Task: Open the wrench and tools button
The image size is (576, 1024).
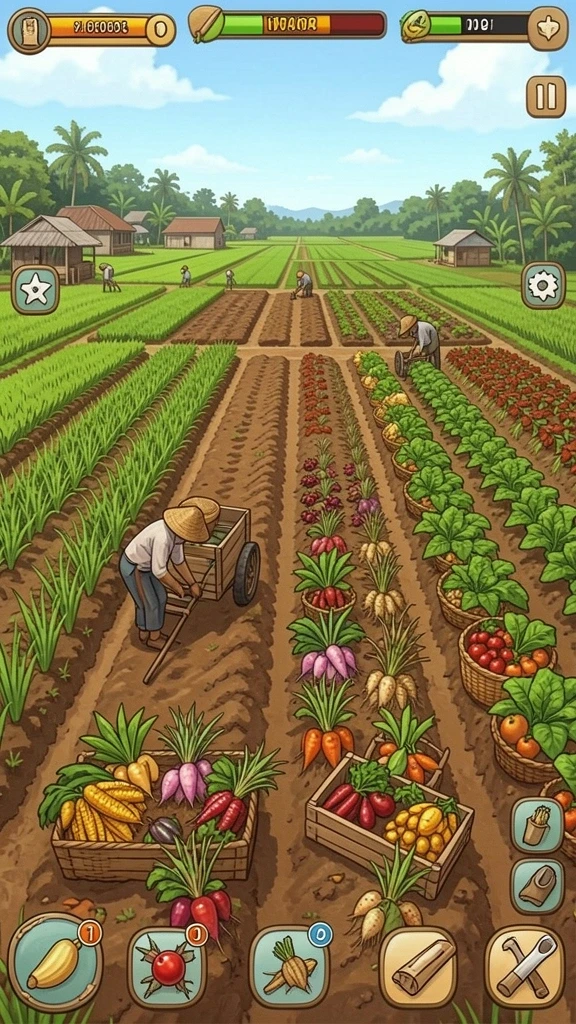Action: click(524, 967)
